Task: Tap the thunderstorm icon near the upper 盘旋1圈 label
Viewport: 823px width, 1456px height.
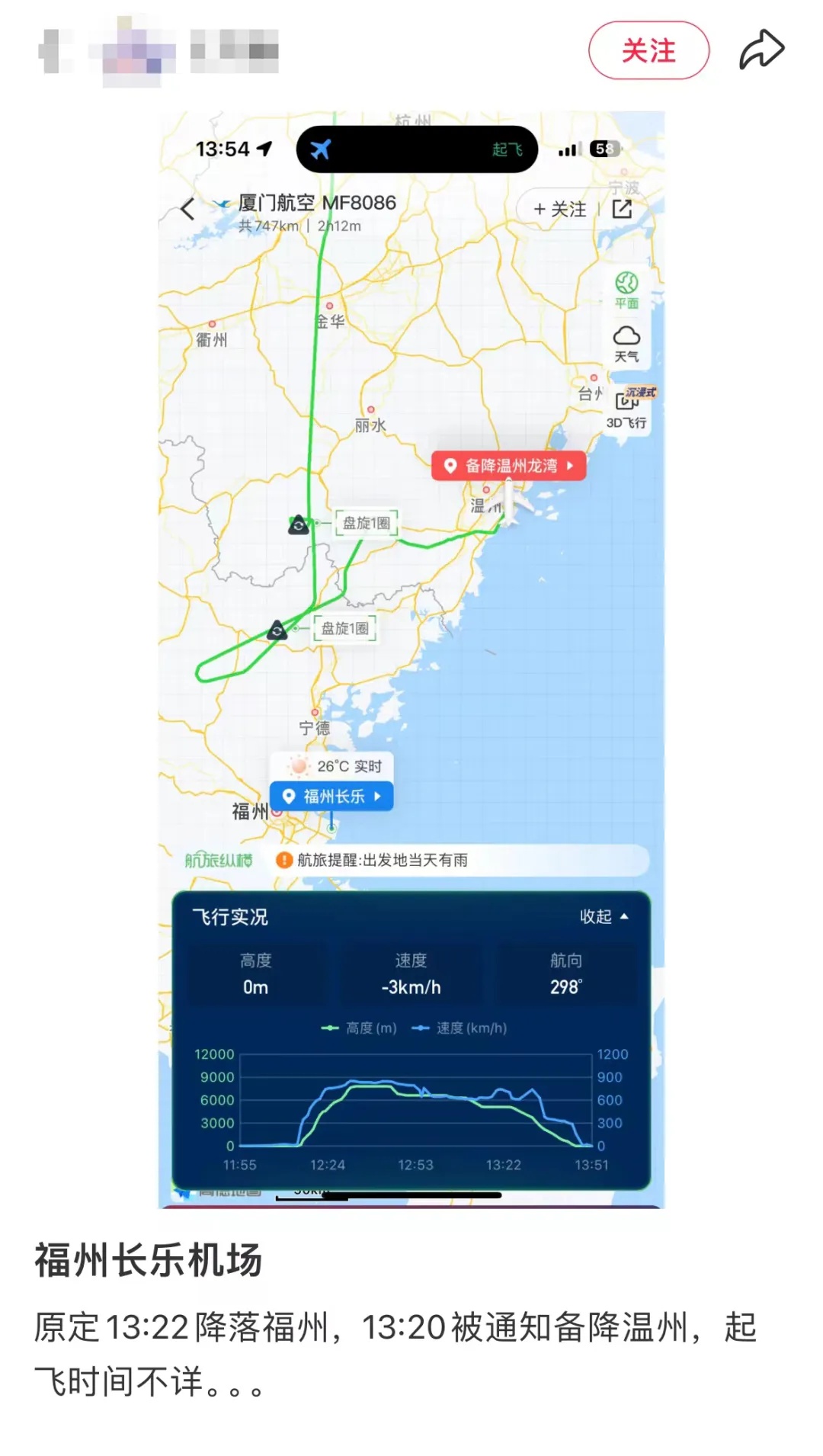Action: [299, 524]
